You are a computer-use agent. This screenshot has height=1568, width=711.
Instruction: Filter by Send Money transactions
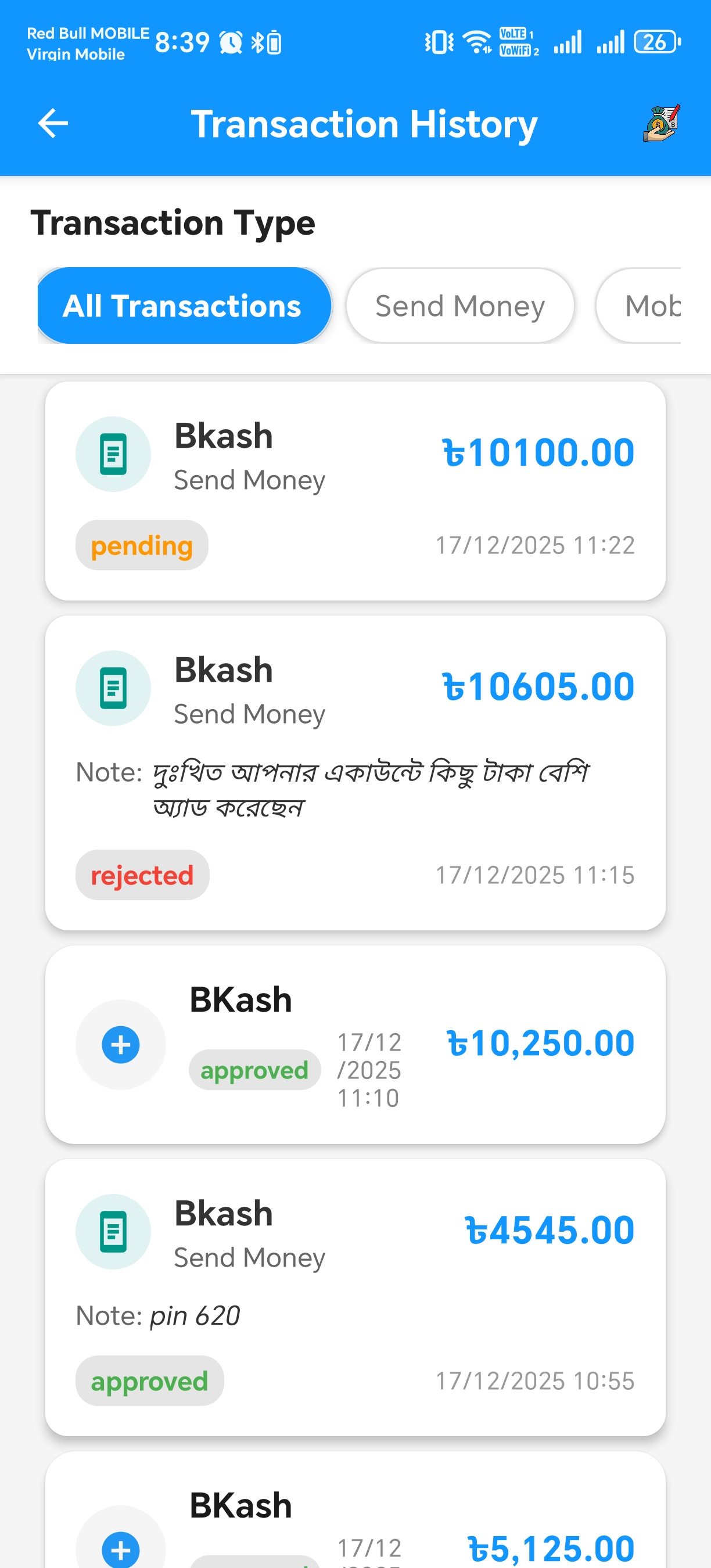(459, 305)
